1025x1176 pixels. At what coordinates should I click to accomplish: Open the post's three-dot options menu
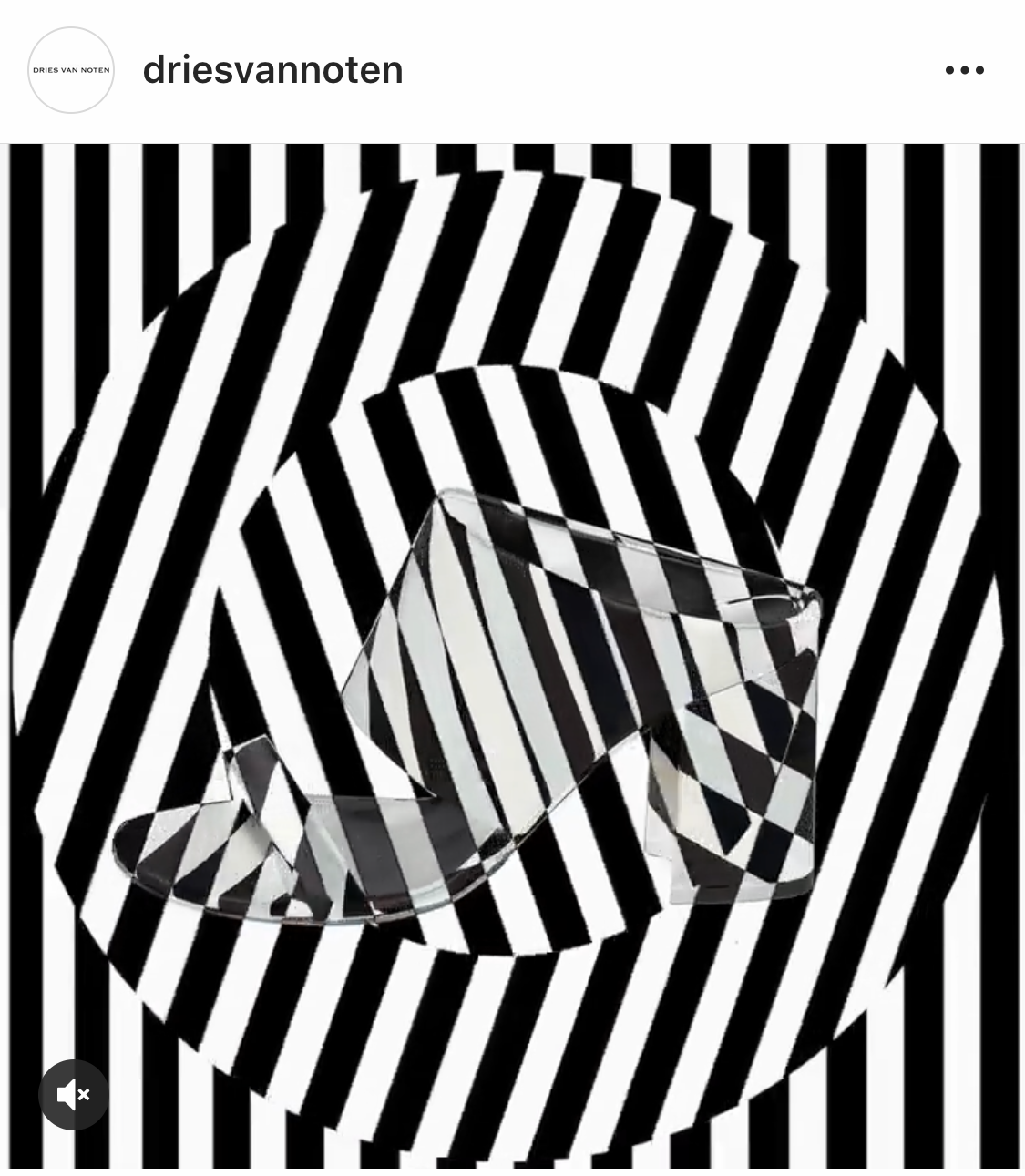[964, 70]
